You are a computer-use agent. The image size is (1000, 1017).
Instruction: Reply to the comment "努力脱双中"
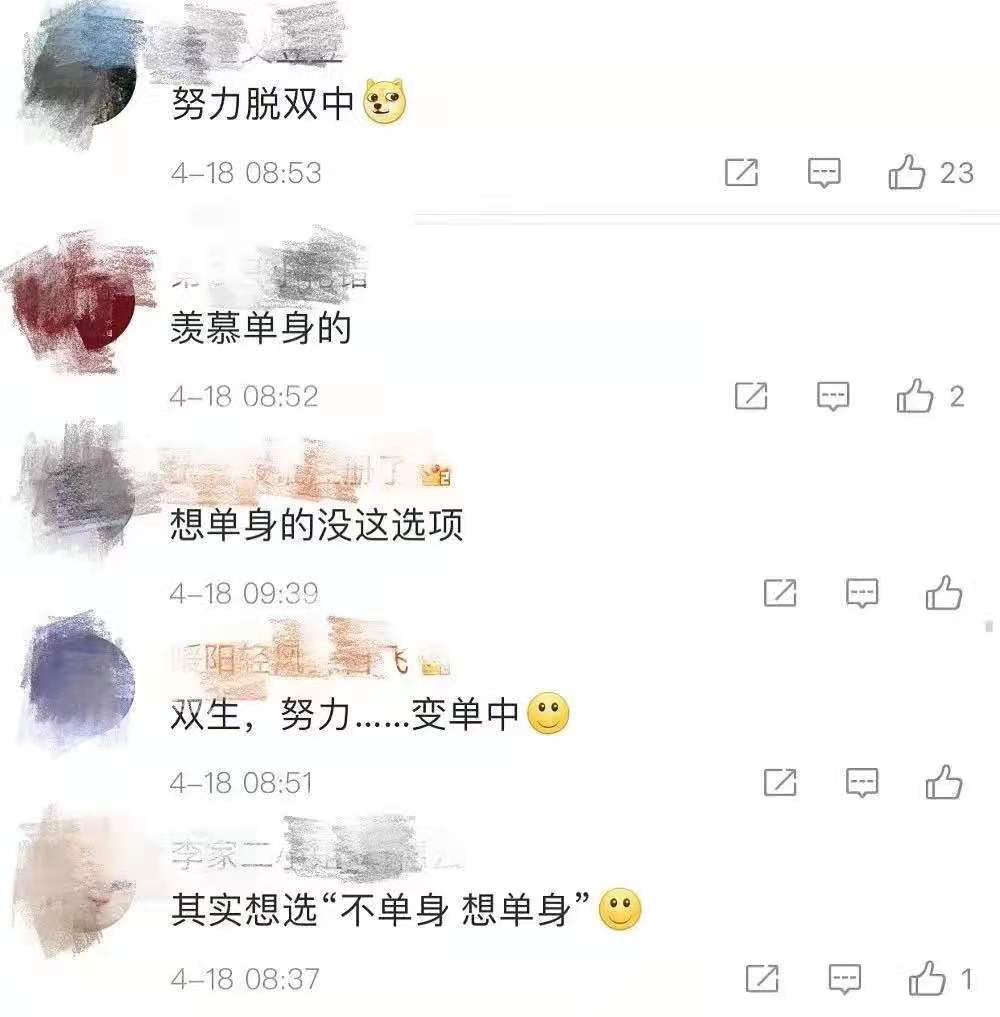point(824,174)
